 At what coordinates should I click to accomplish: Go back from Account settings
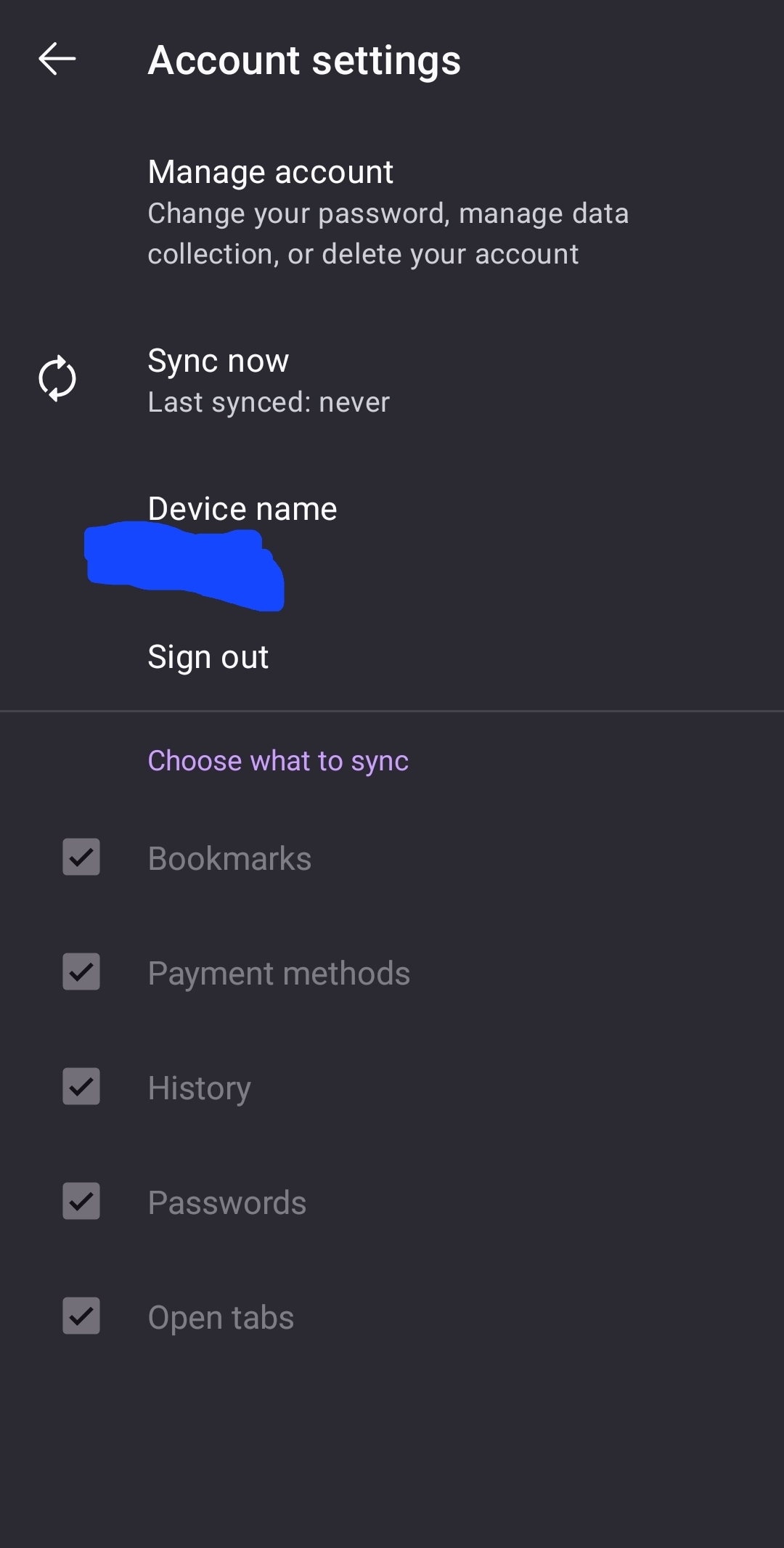[57, 59]
